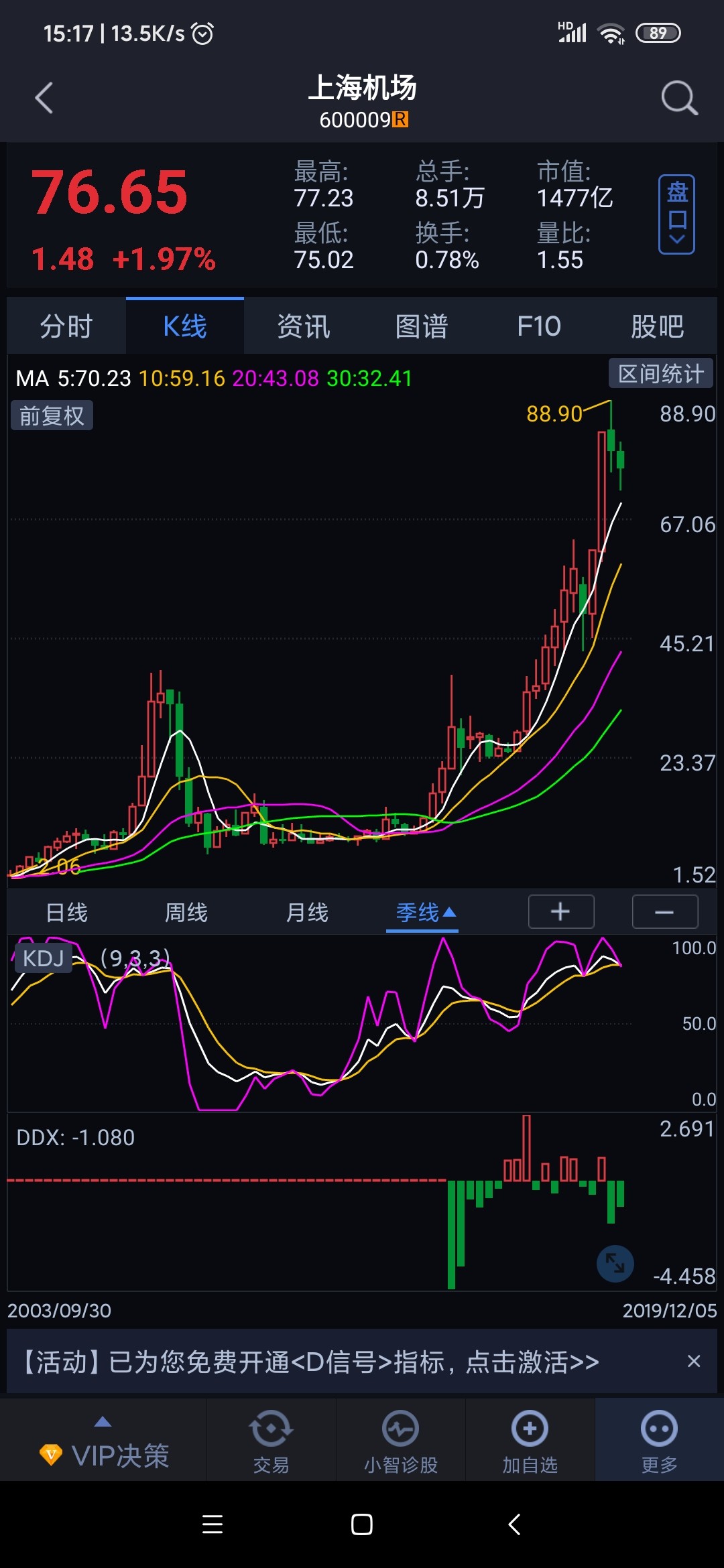Tap the search icon at top right
Image resolution: width=724 pixels, height=1568 pixels.
tap(679, 98)
